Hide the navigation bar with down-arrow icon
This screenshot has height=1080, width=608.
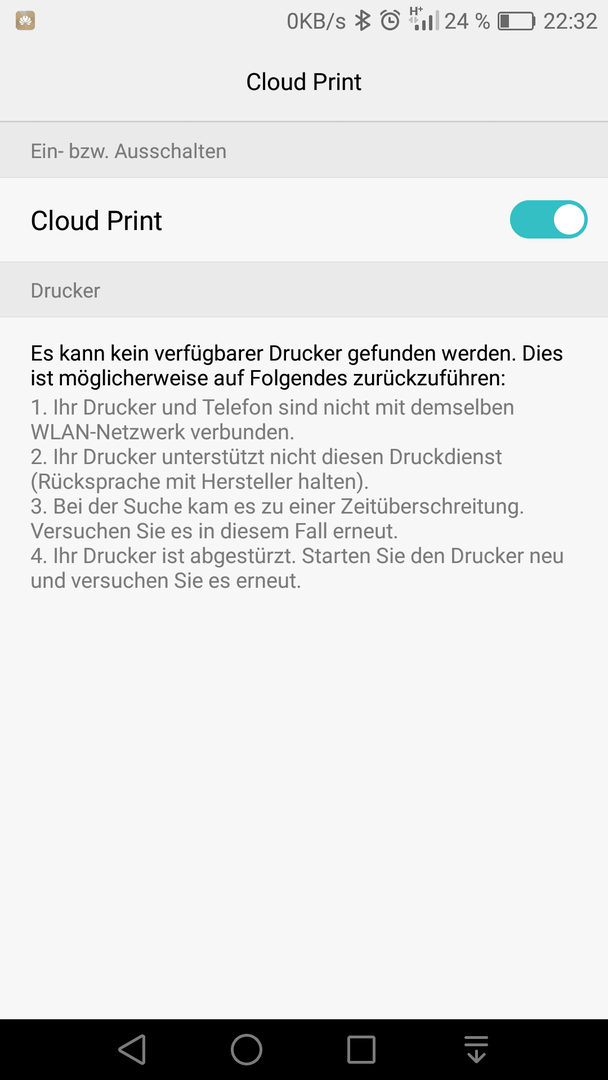tap(476, 1049)
